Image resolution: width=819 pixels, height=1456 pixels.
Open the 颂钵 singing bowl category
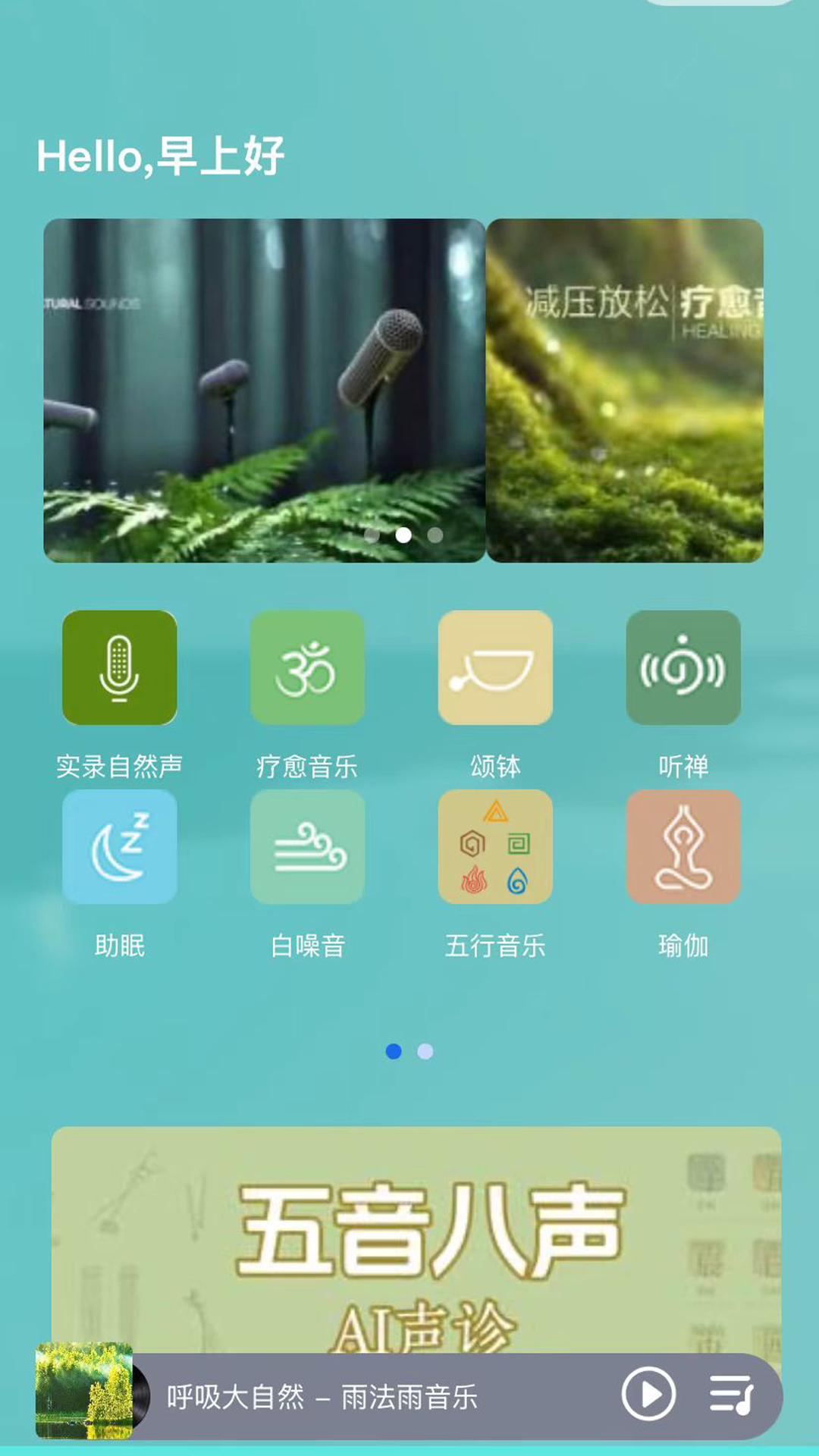pos(495,668)
